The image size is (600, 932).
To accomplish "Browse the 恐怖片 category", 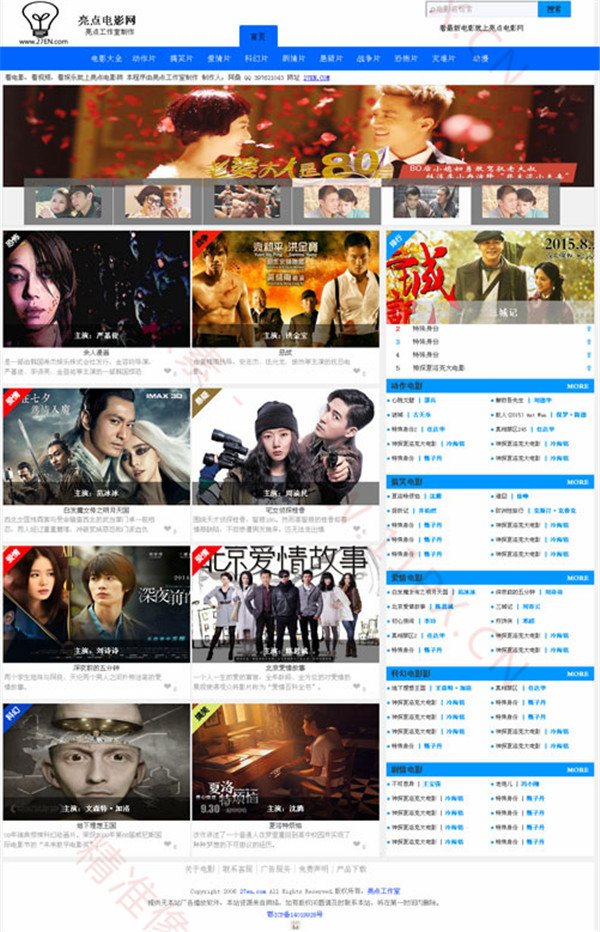I will point(405,59).
